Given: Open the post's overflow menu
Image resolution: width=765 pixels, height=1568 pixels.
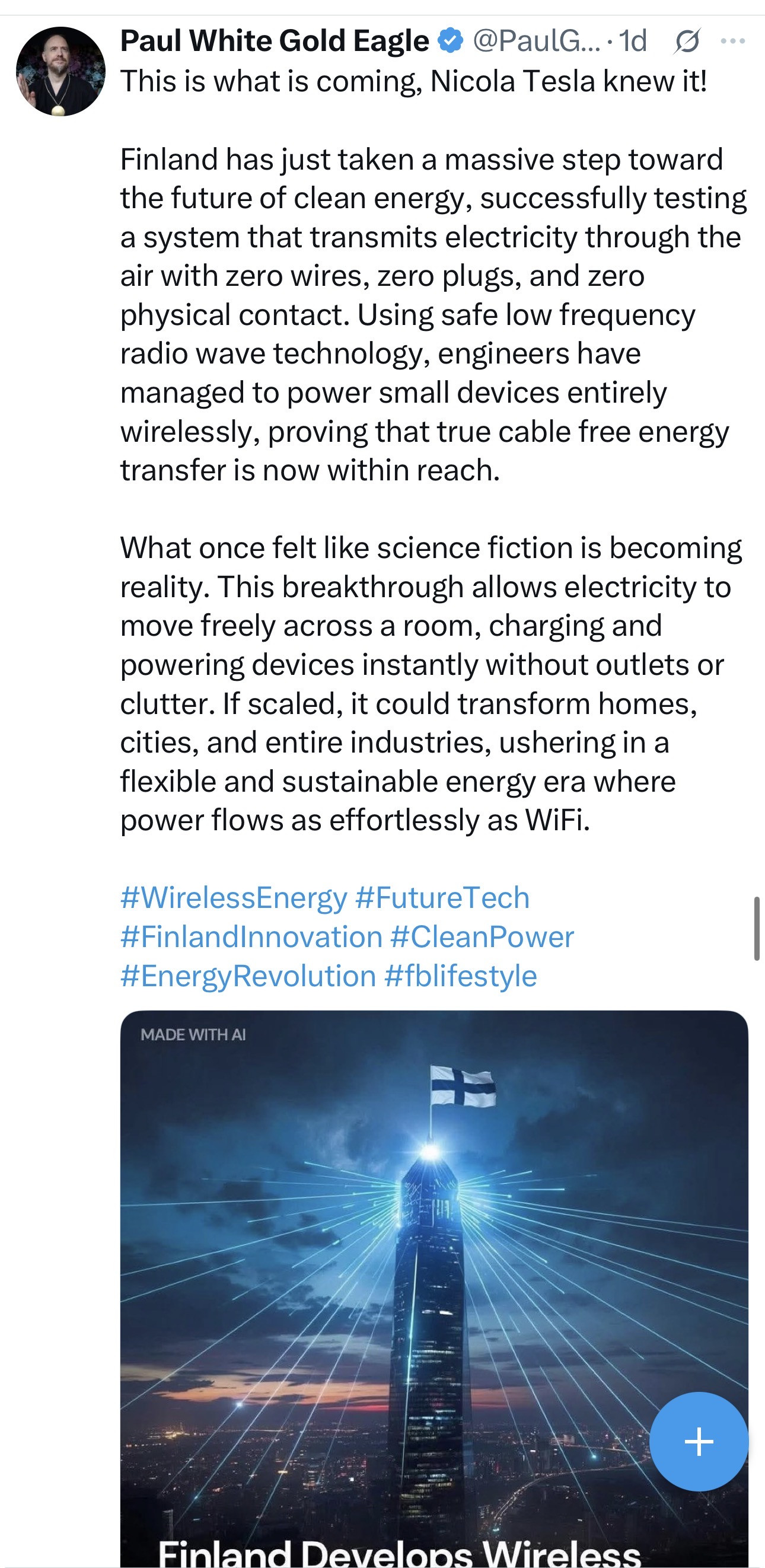Looking at the screenshot, I should (732, 42).
